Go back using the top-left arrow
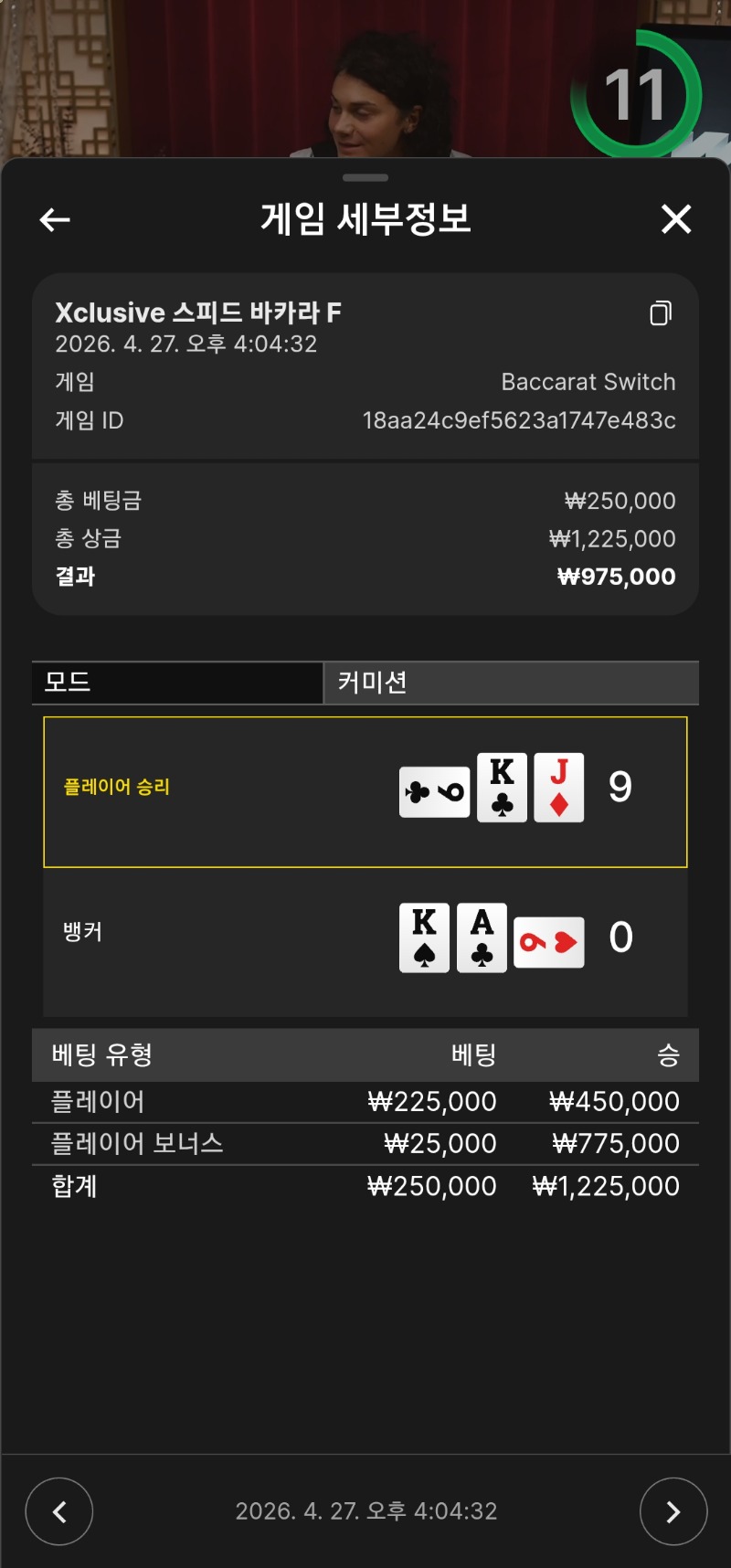The width and height of the screenshot is (731, 1568). [55, 219]
